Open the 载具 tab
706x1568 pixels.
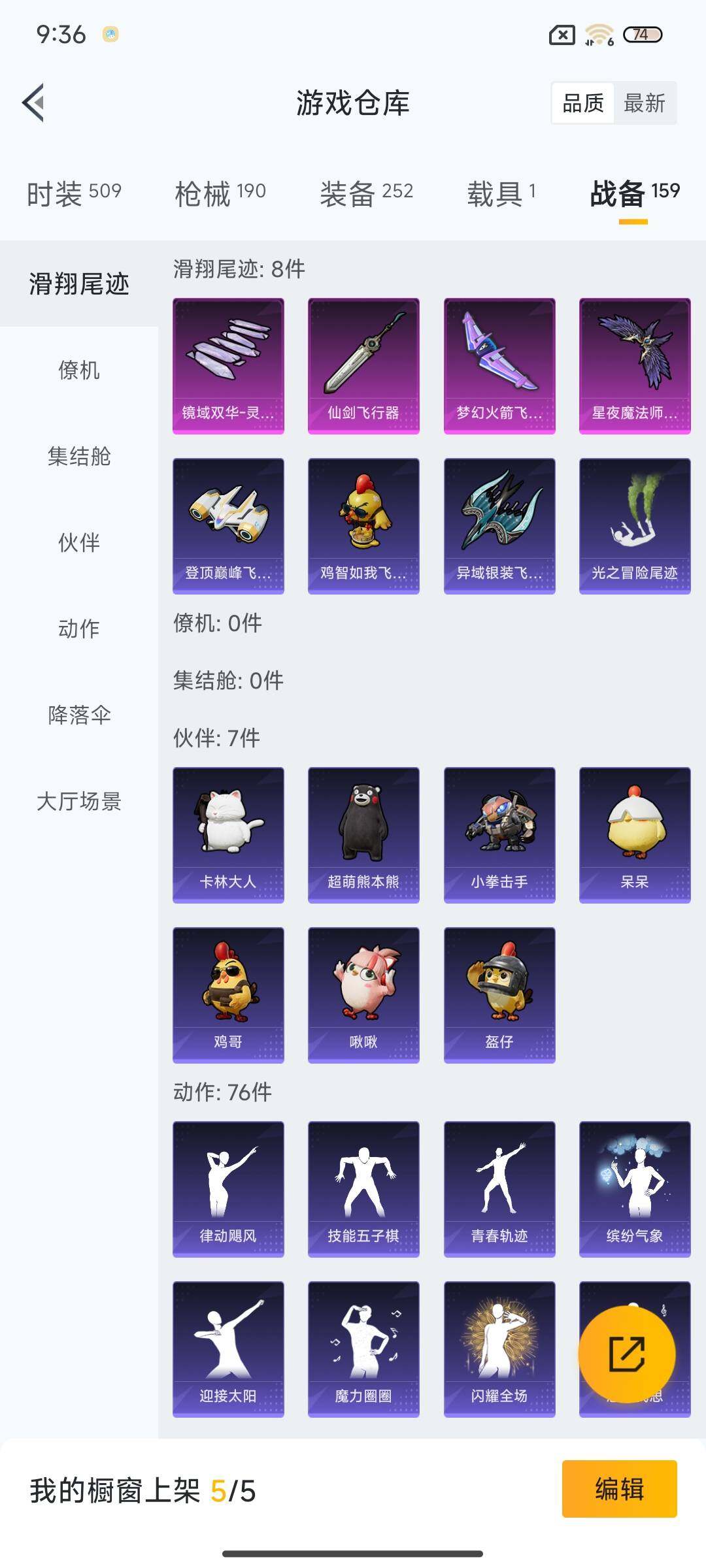point(501,193)
